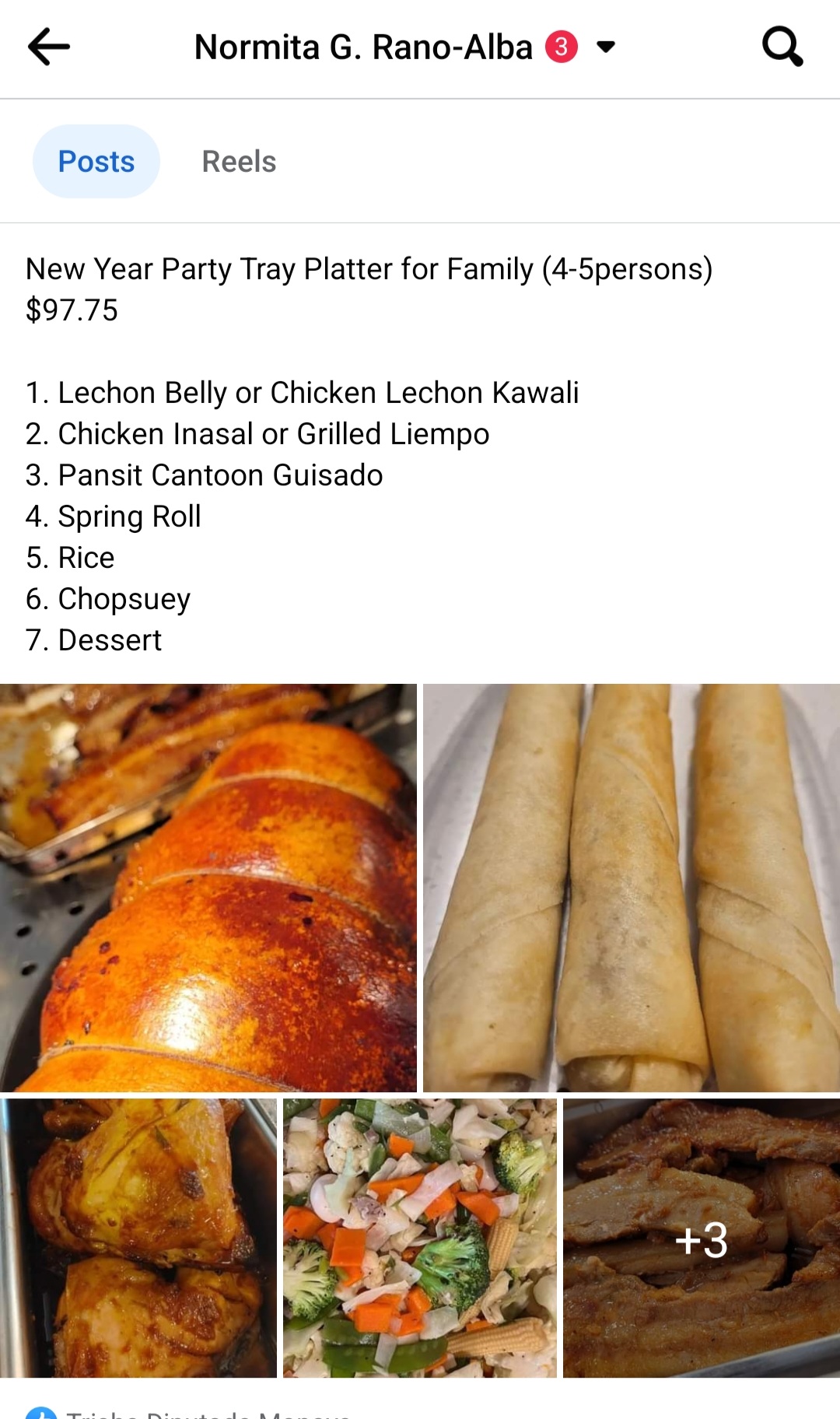Open search from the magnifier icon
Viewport: 840px width, 1419px height.
coord(782,47)
